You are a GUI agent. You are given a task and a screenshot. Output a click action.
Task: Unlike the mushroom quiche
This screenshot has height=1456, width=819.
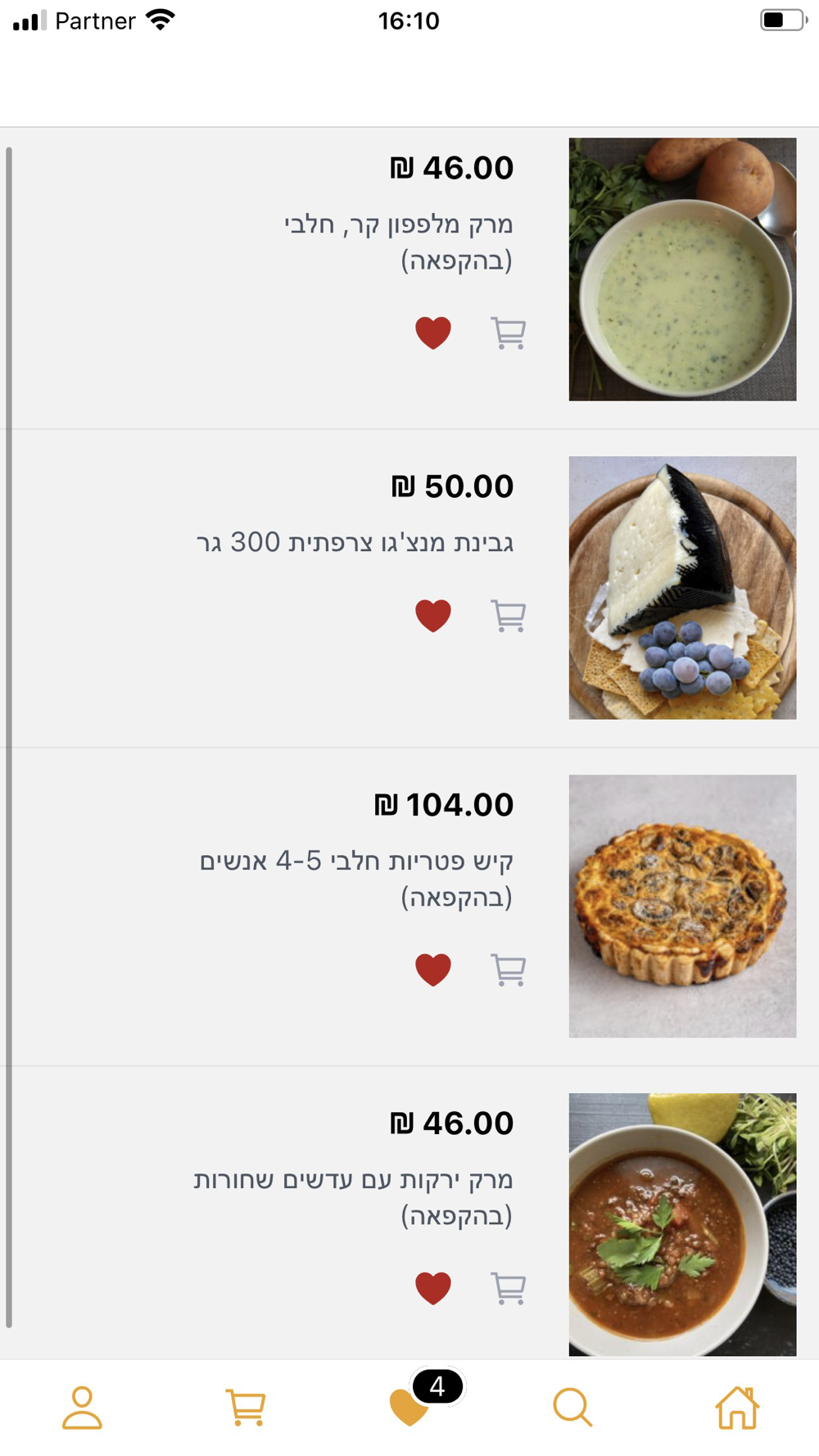433,970
